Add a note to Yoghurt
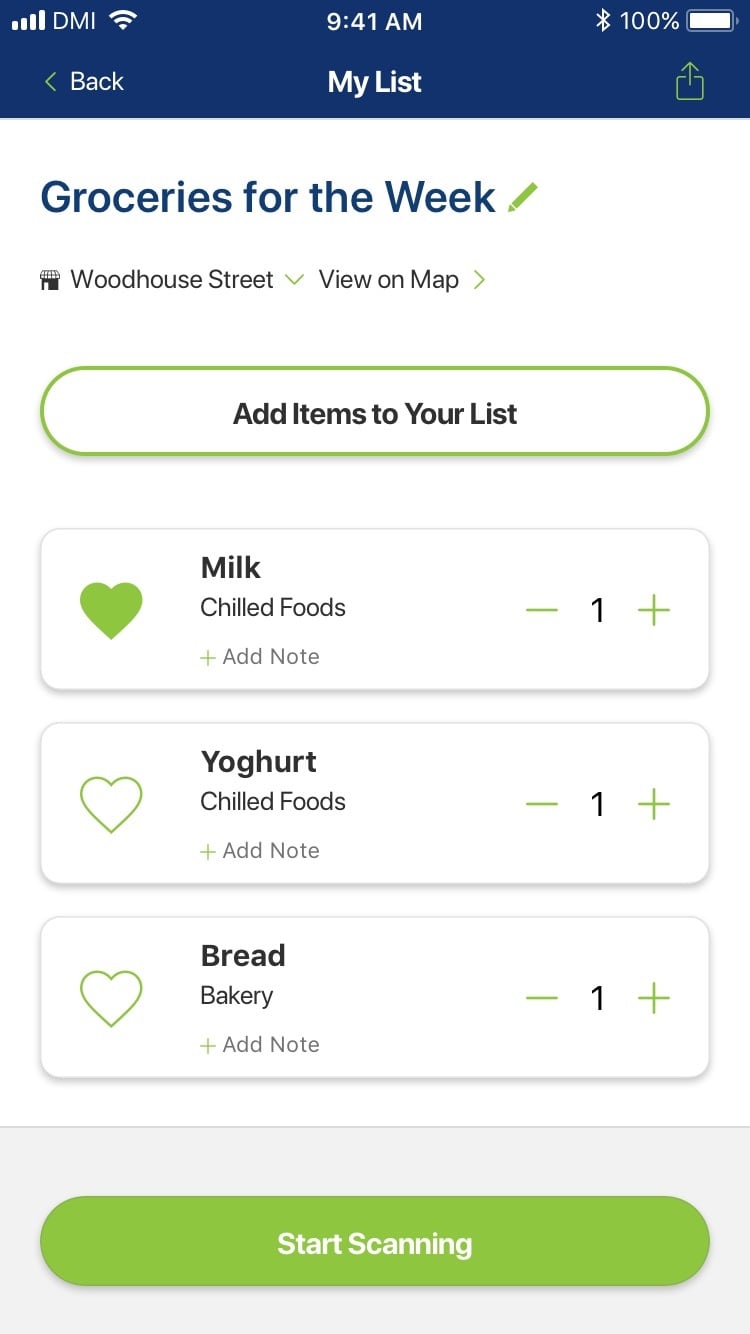 pos(260,851)
